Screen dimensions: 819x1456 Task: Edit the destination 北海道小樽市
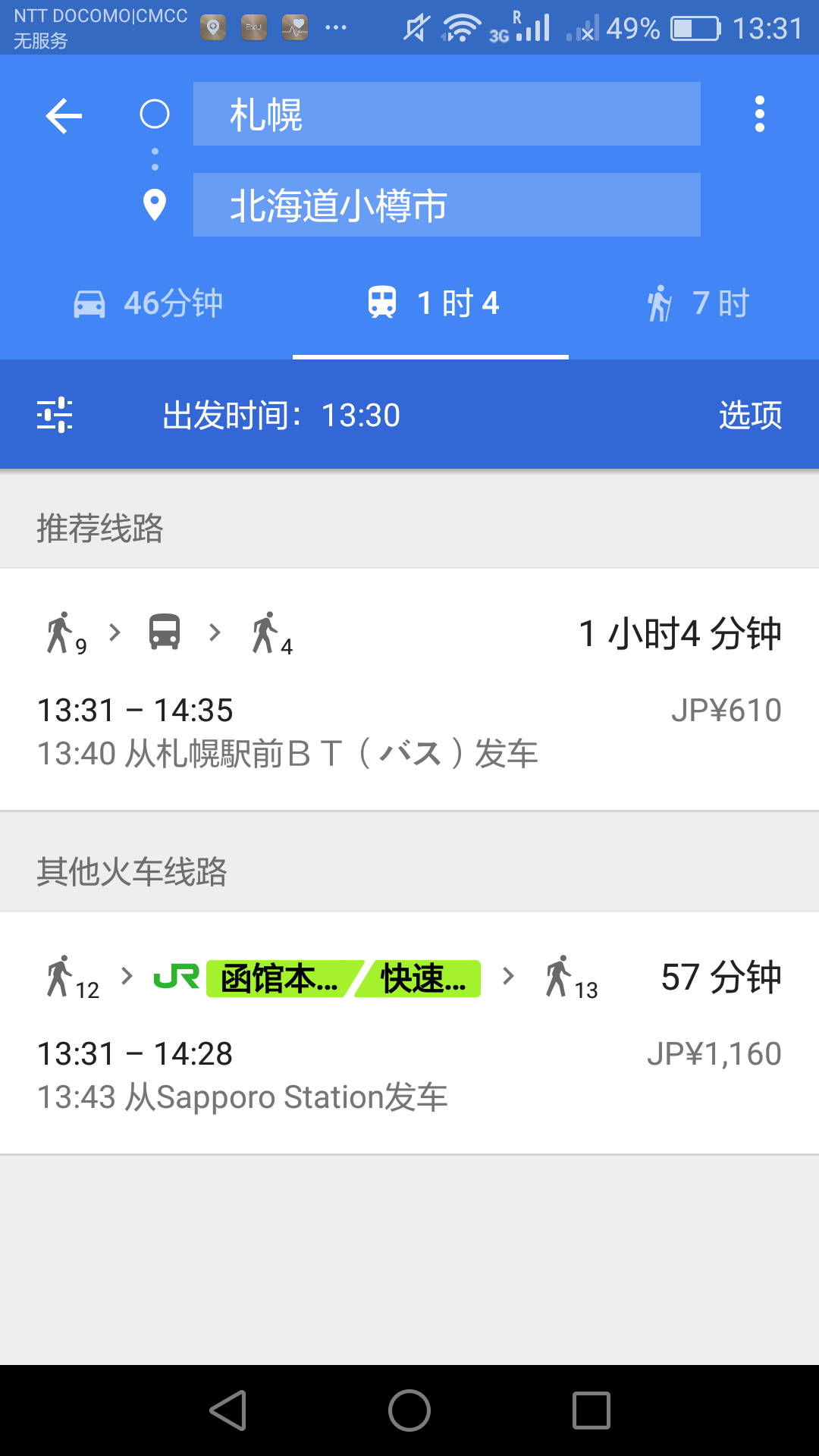point(446,205)
